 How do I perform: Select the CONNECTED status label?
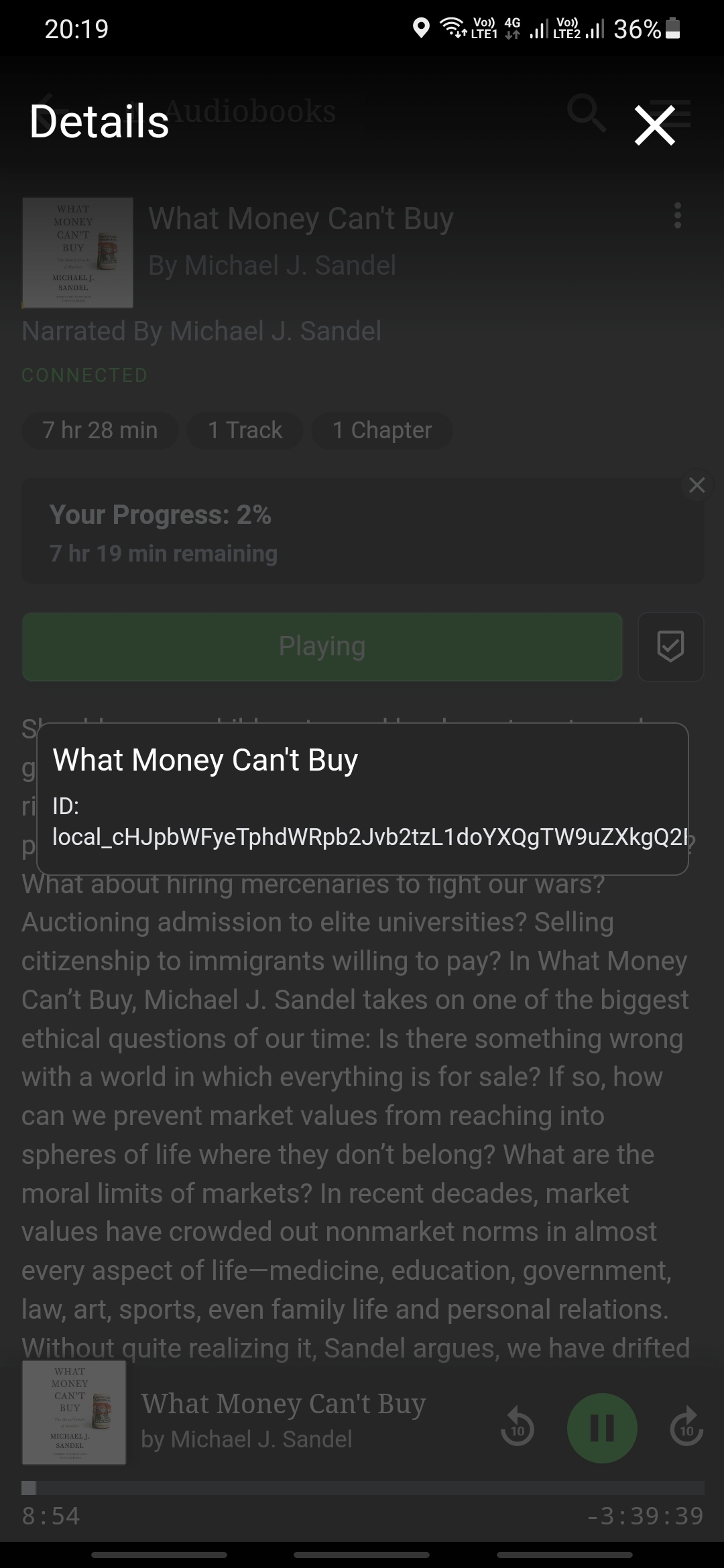84,375
